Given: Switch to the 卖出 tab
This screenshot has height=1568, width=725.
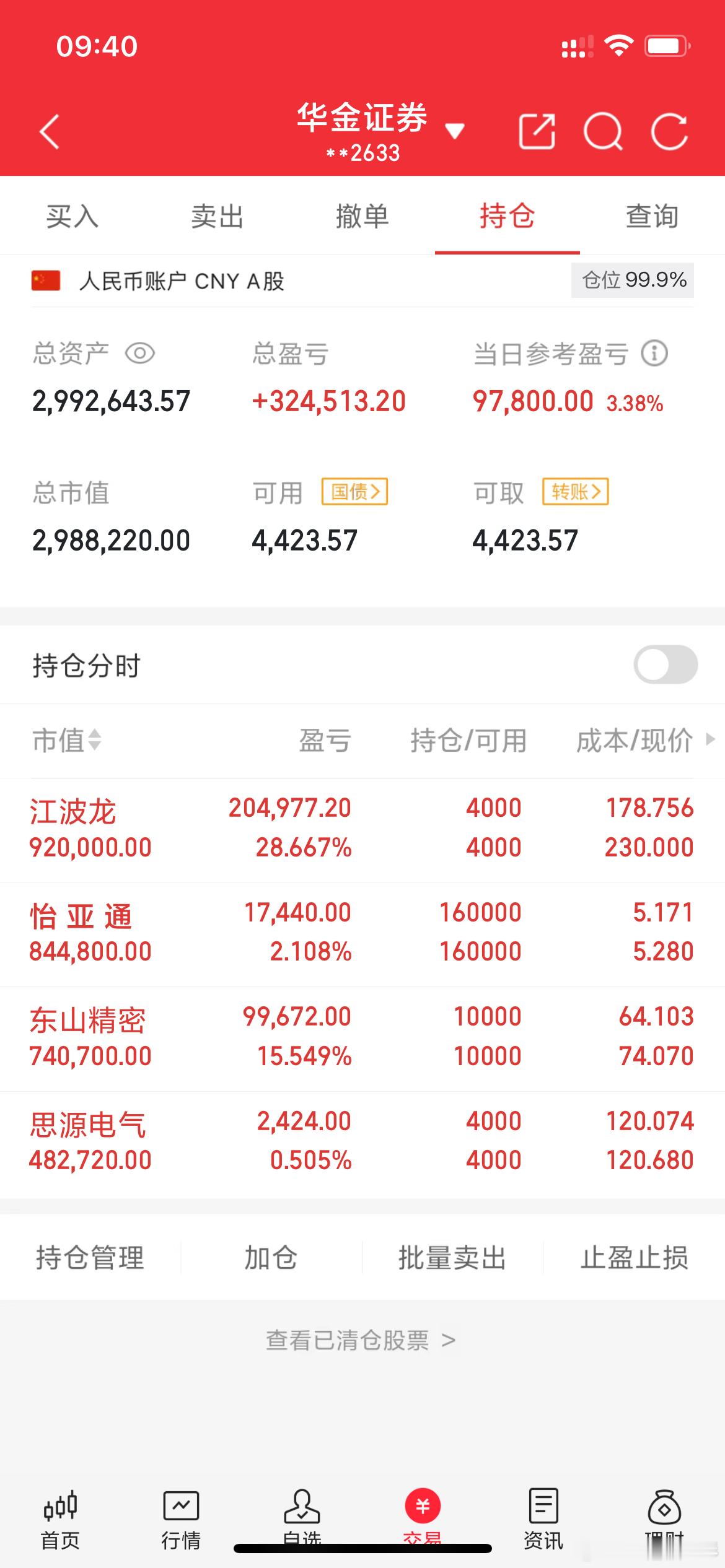Looking at the screenshot, I should point(217,217).
